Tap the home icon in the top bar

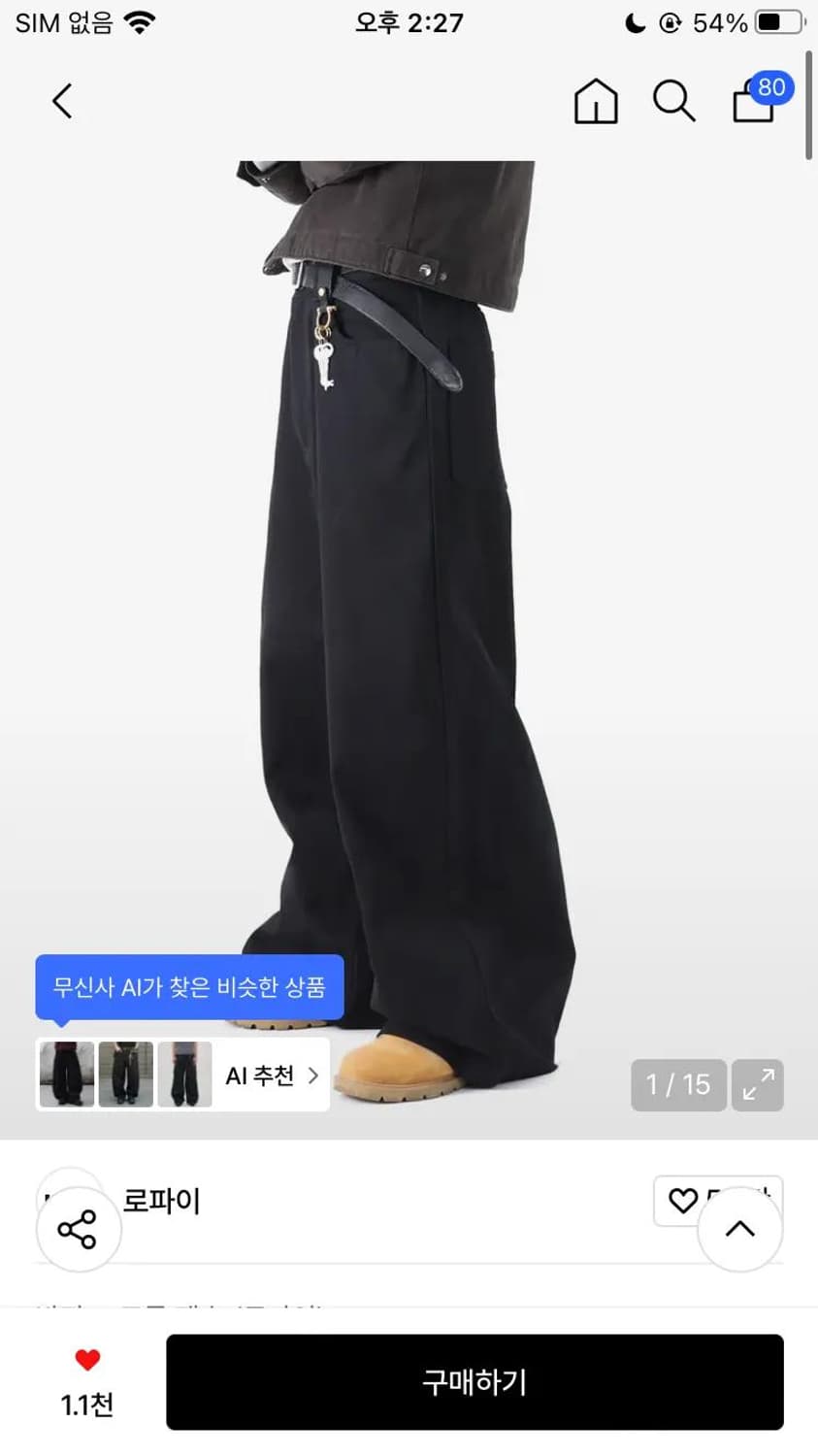coord(596,101)
